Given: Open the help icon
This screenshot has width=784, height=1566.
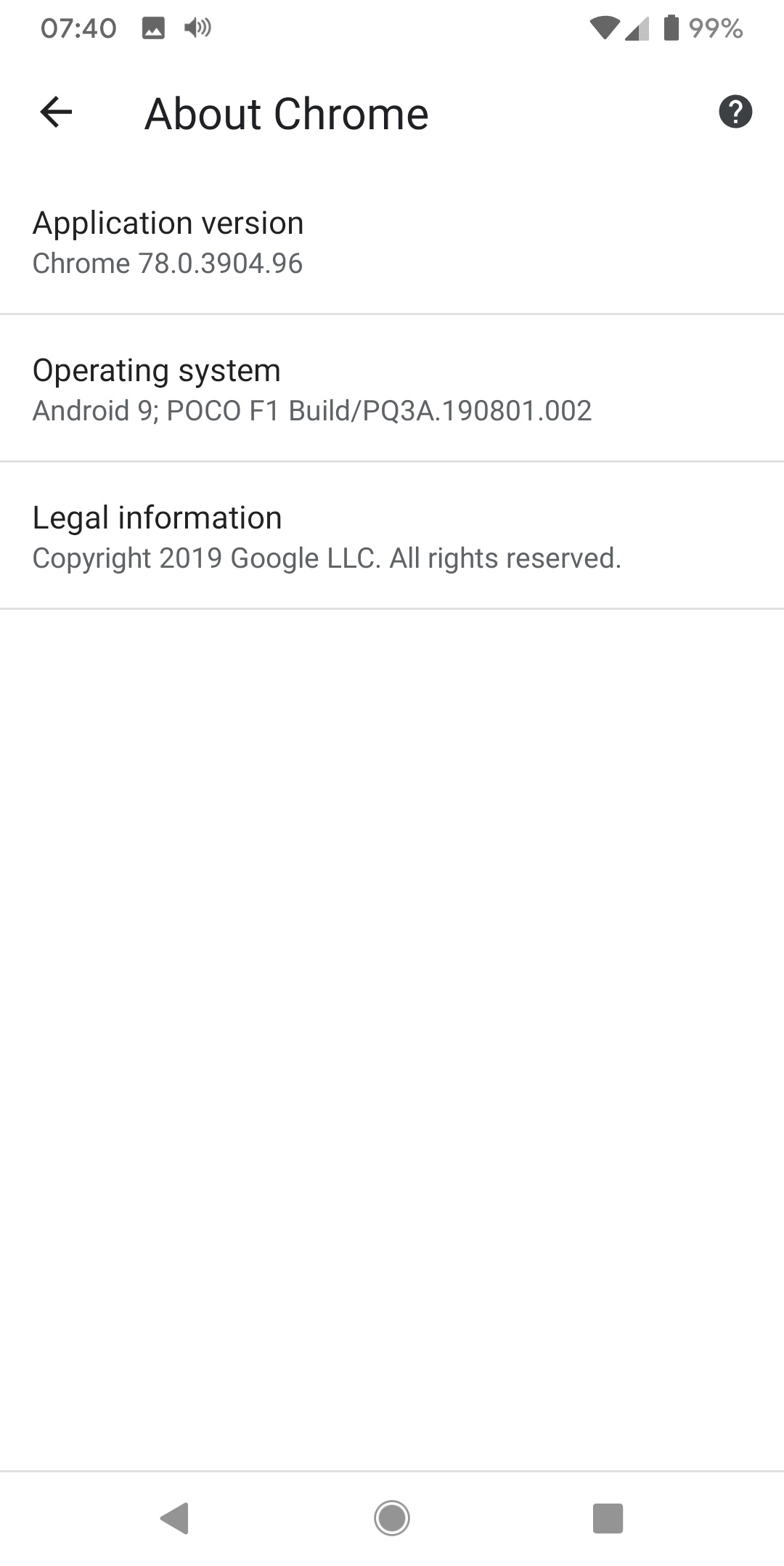Looking at the screenshot, I should tap(735, 113).
